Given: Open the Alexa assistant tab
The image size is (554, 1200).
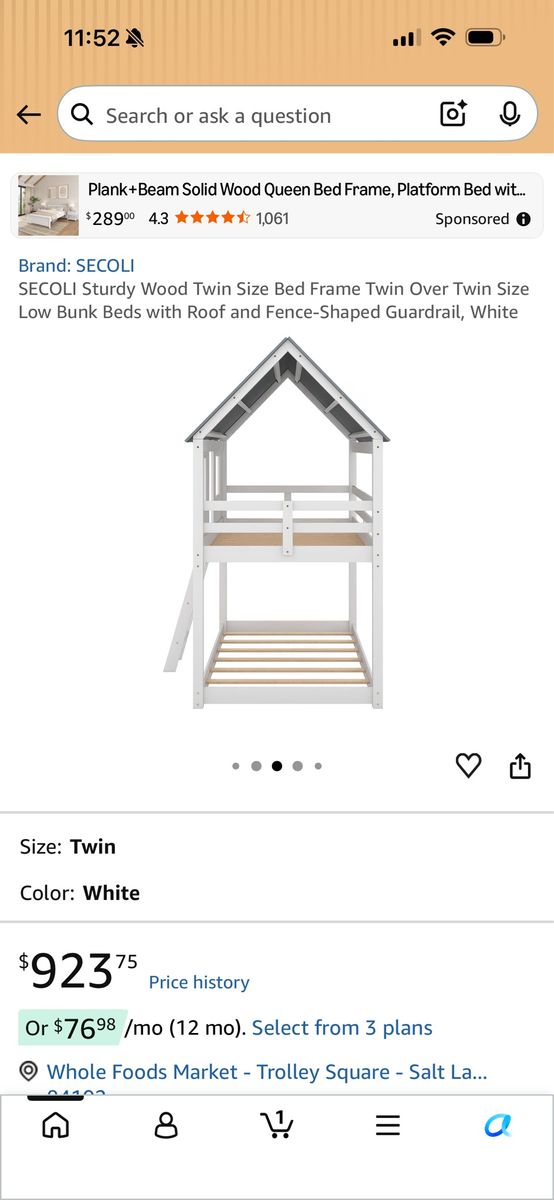Looking at the screenshot, I should [498, 1125].
